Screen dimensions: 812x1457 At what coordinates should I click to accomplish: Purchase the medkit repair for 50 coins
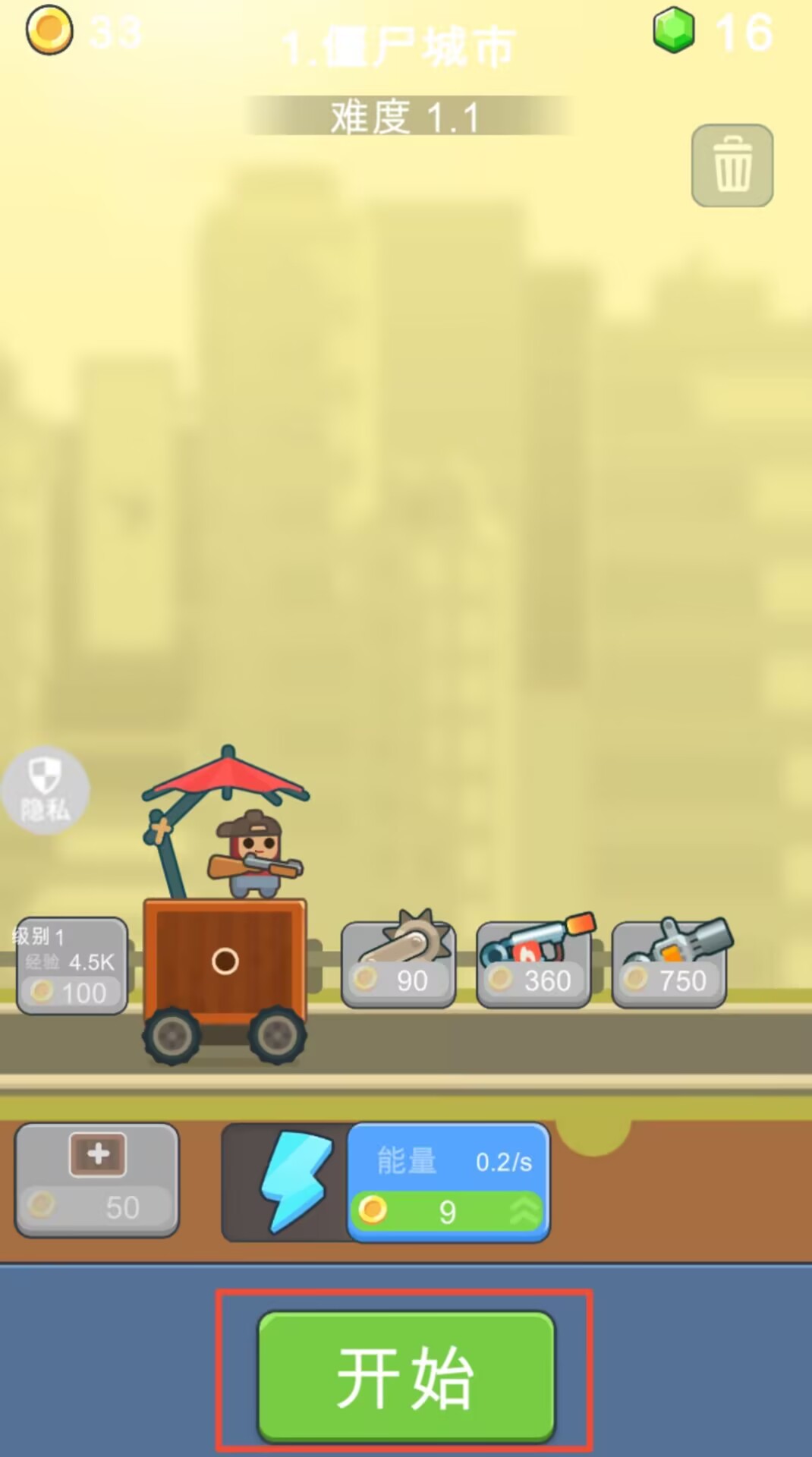pyautogui.click(x=97, y=1180)
